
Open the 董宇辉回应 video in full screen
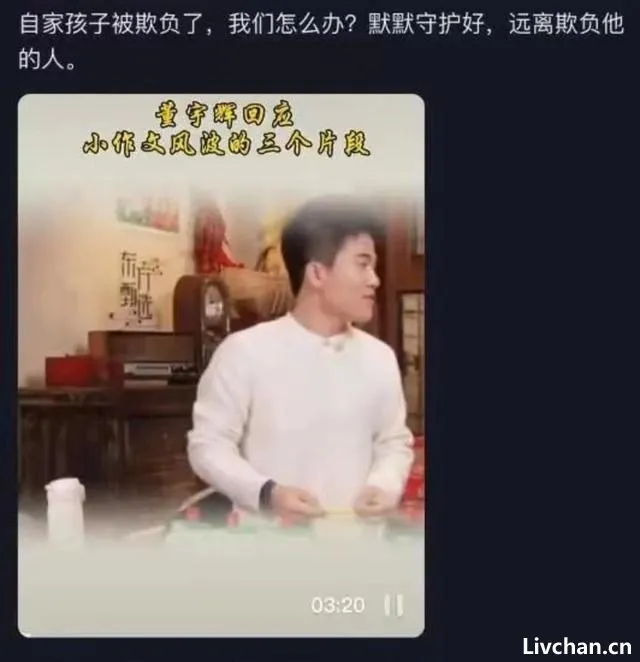point(221,360)
